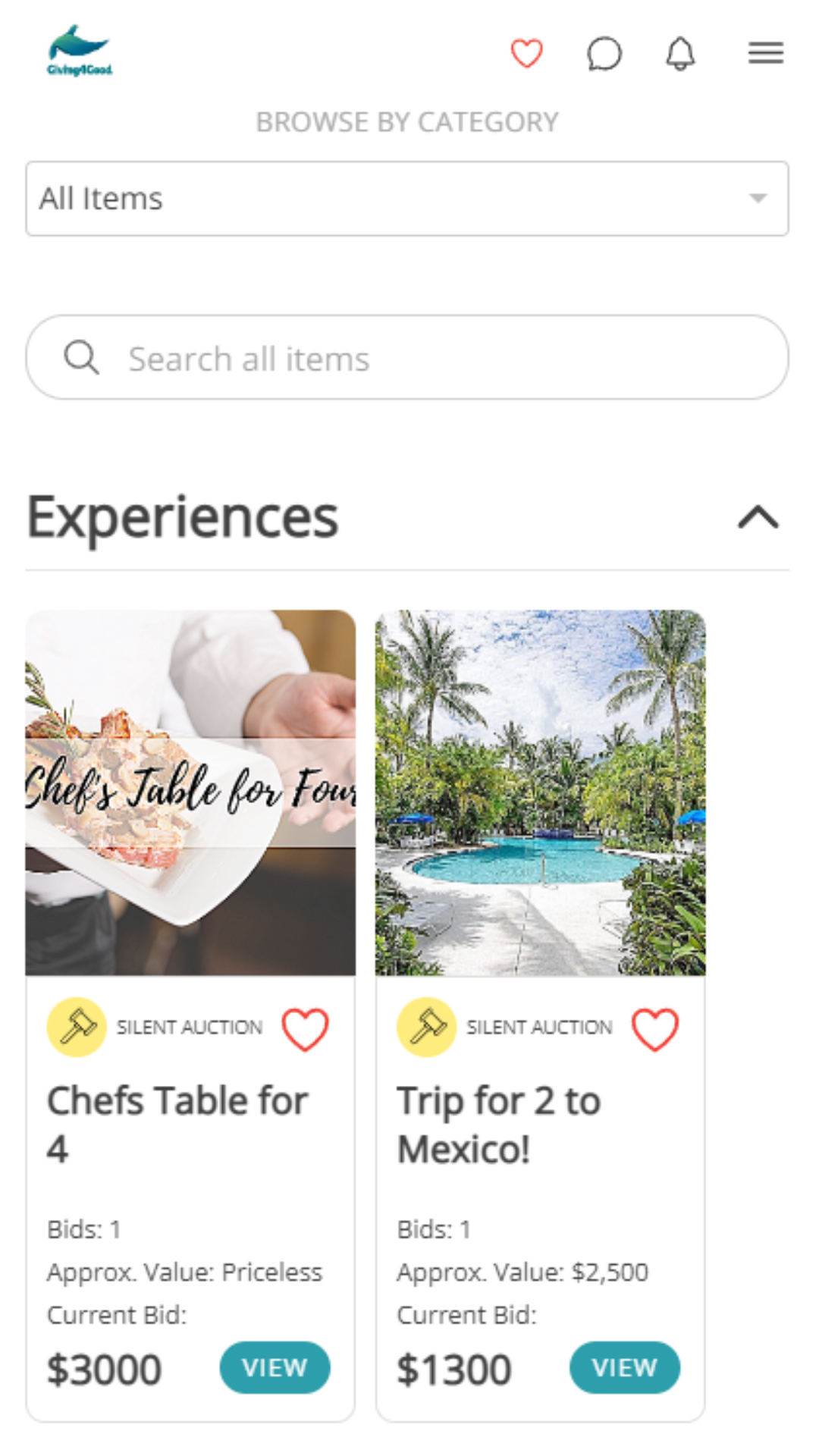819x1456 pixels.
Task: View the Trip for 2 to Mexico item
Action: pyautogui.click(x=624, y=1367)
